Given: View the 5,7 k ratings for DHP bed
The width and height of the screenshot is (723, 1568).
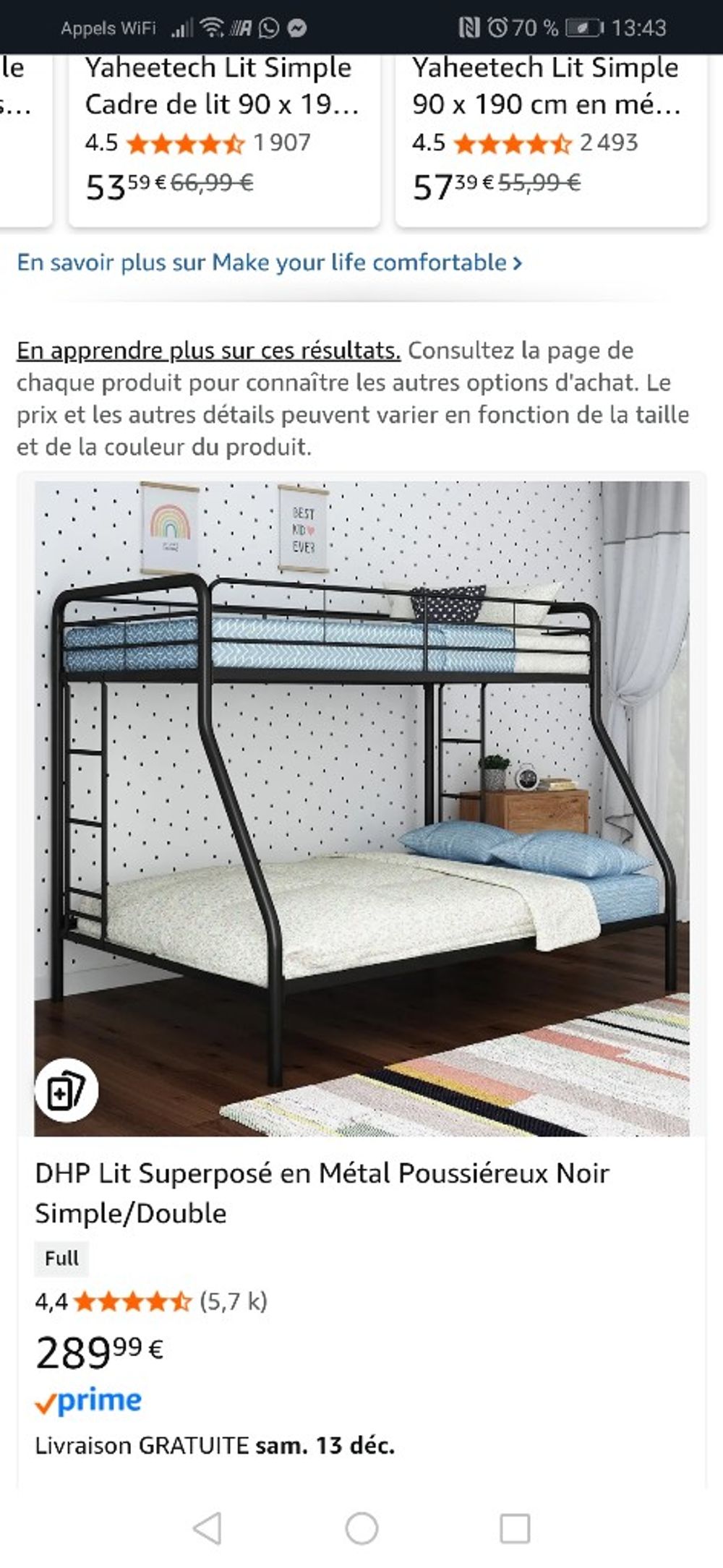Looking at the screenshot, I should tap(234, 1302).
